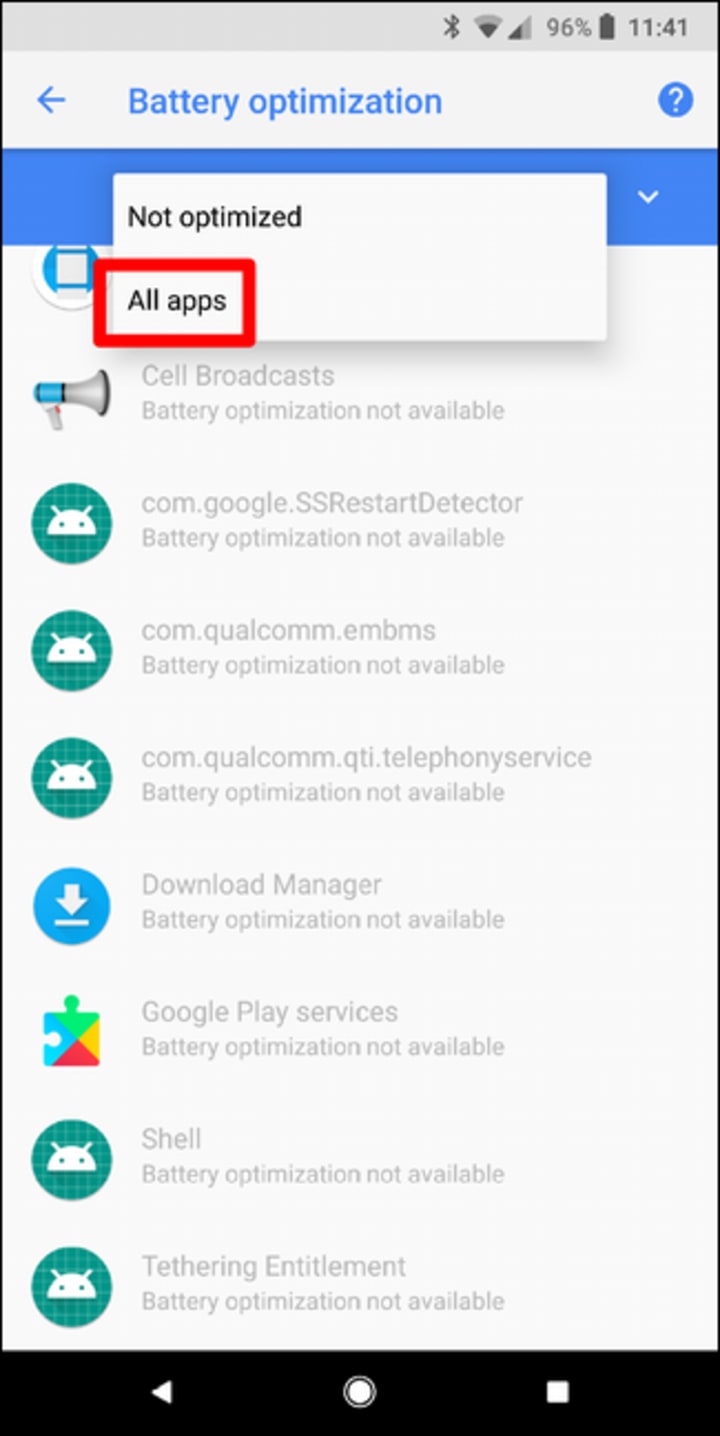The image size is (720, 1436).
Task: Open the Google Play services row
Action: point(360,1029)
